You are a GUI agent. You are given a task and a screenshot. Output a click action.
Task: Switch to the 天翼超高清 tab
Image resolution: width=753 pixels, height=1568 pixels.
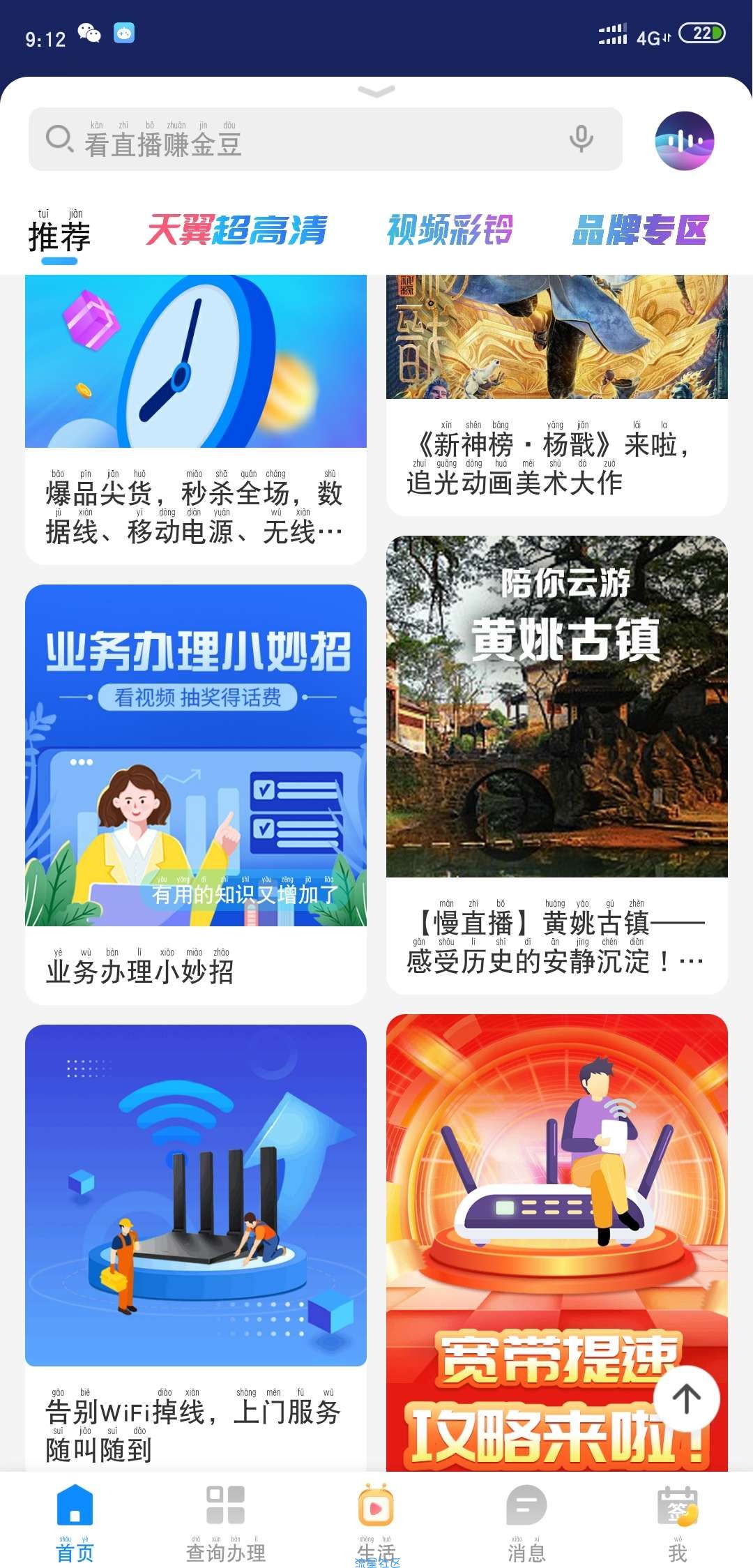[x=236, y=230]
